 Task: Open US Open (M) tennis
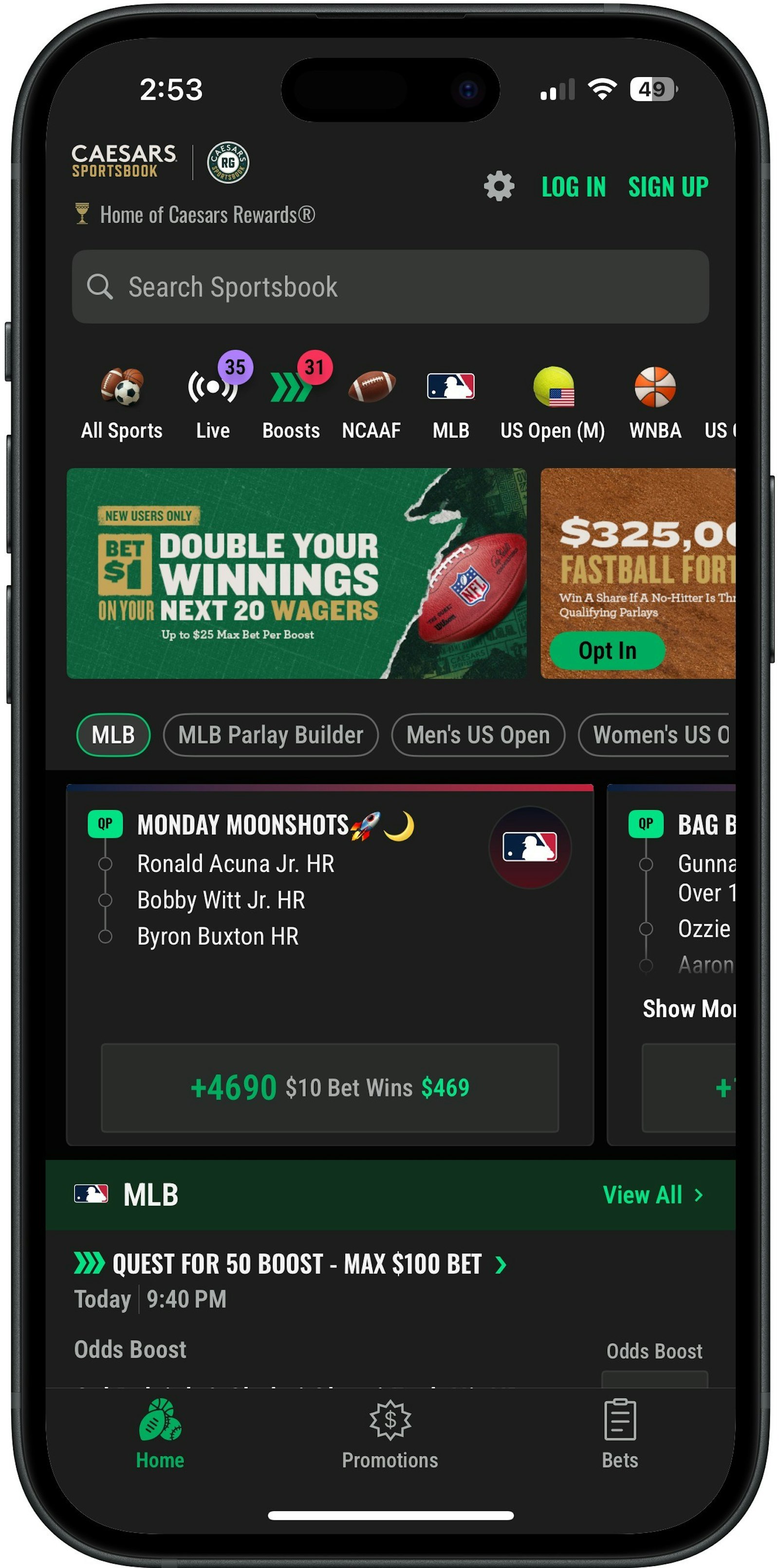[552, 402]
